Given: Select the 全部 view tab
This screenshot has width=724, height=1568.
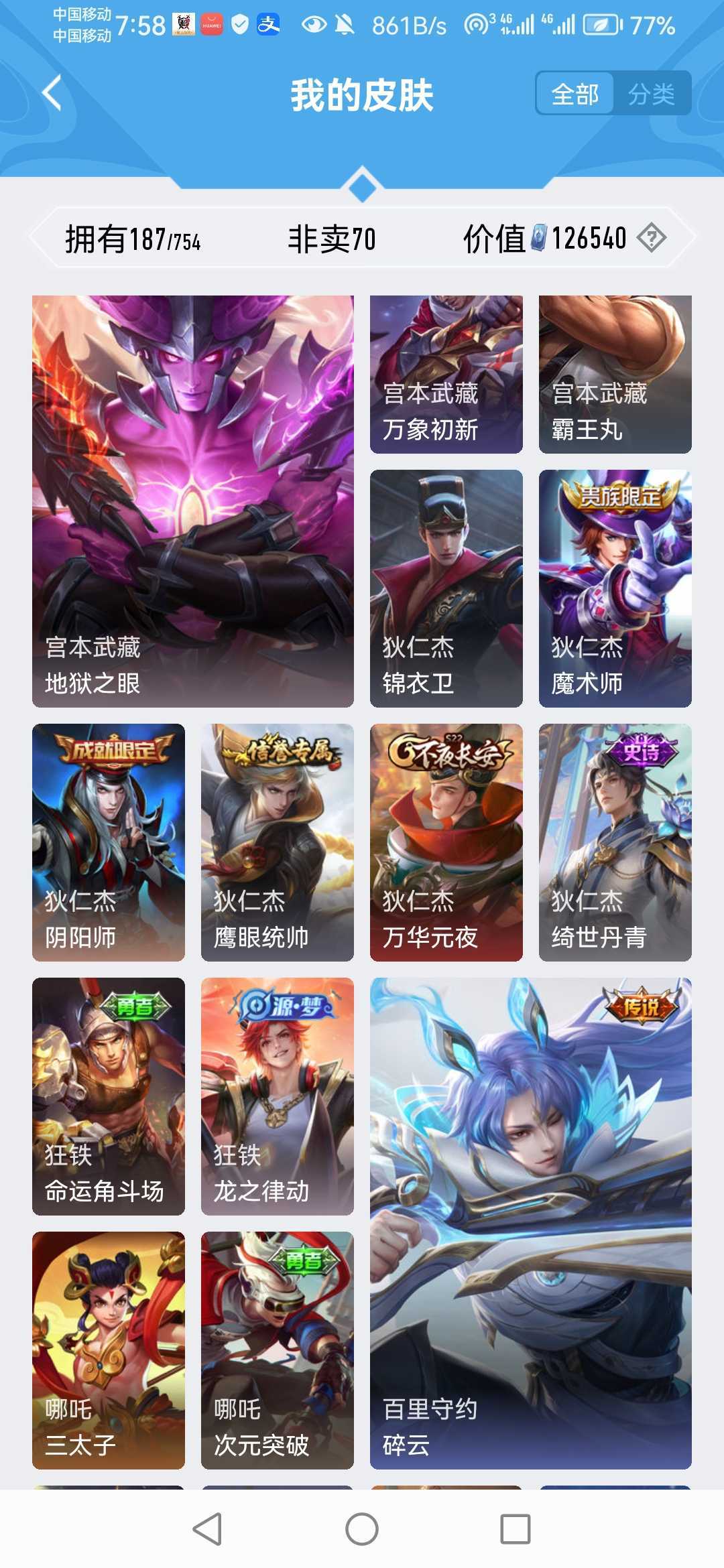Looking at the screenshot, I should tap(575, 94).
